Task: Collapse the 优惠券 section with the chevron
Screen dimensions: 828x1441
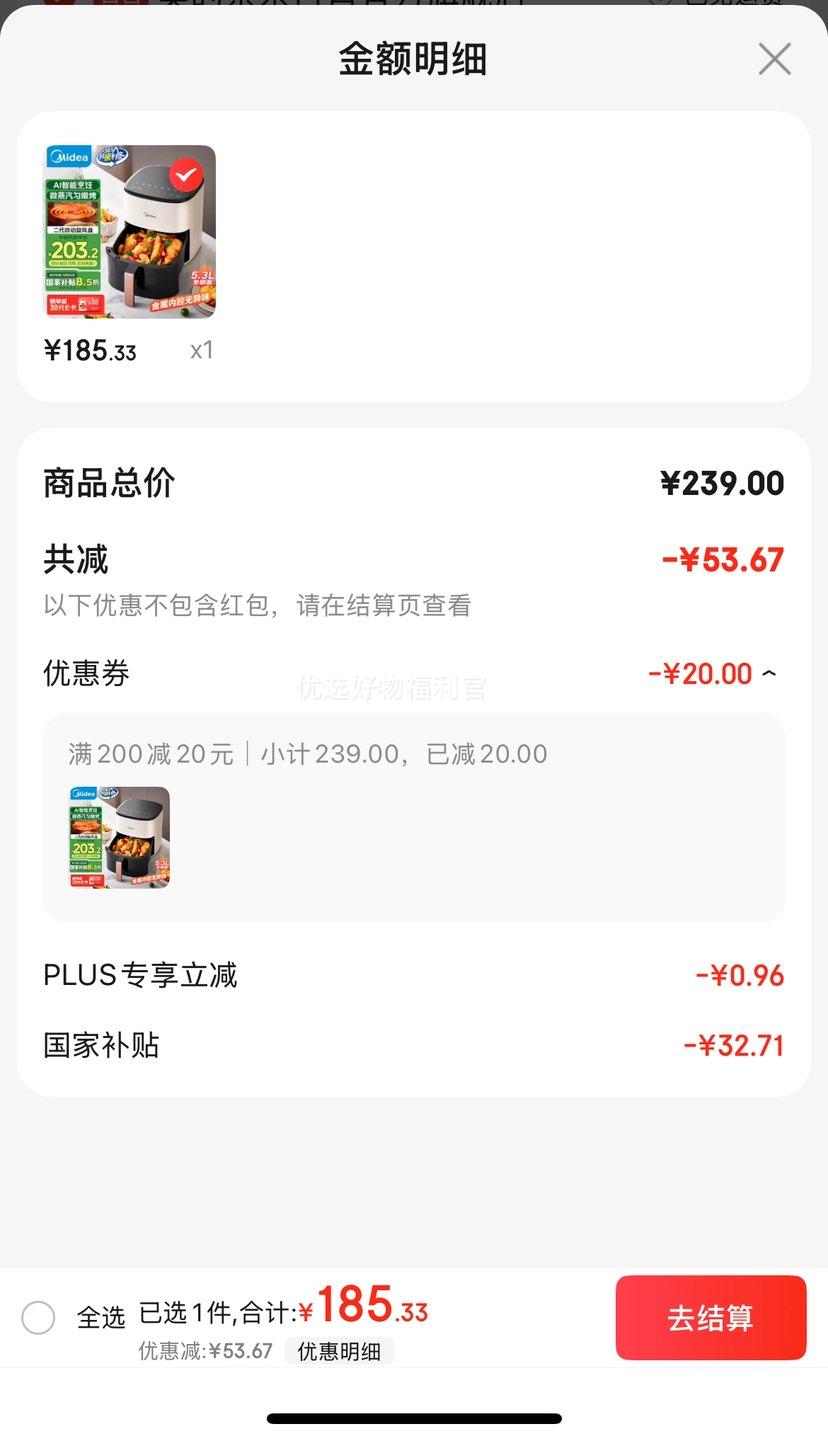Action: click(767, 672)
